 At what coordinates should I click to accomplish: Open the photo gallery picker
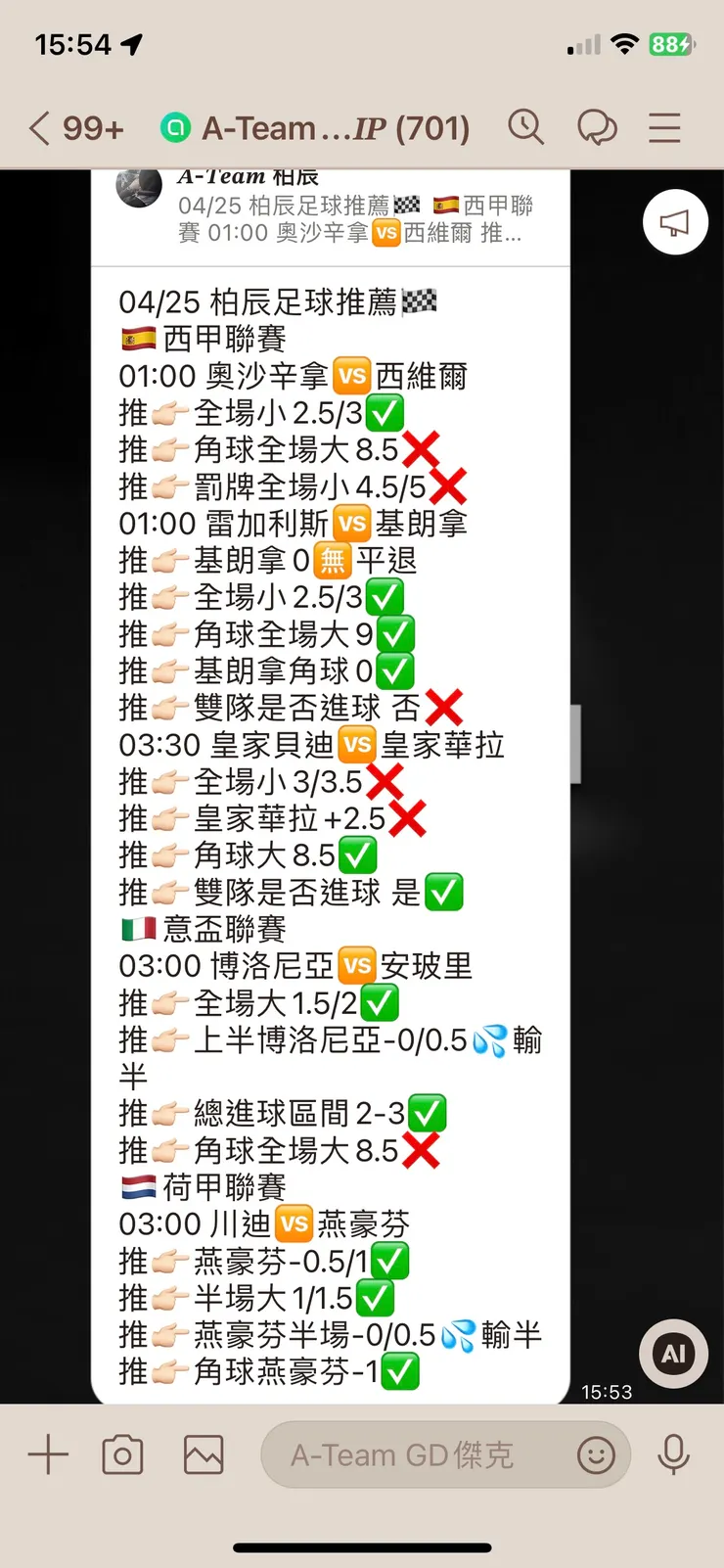[x=202, y=1454]
